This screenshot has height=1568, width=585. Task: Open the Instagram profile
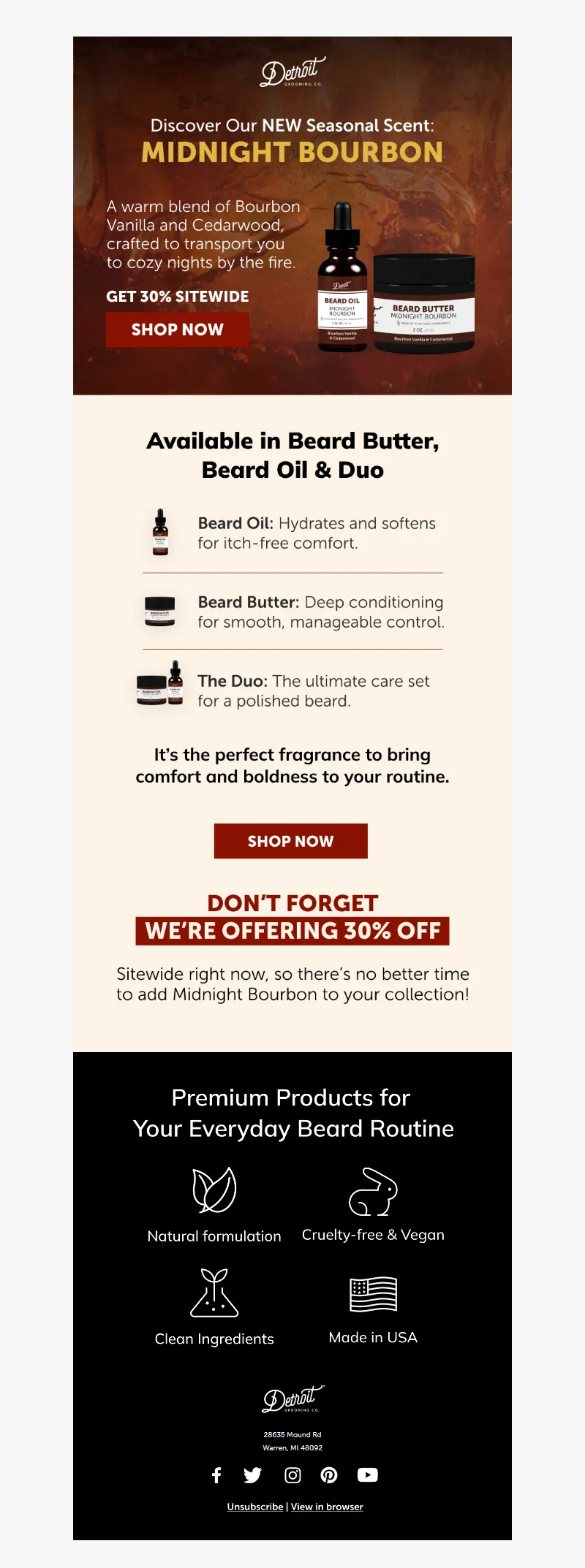click(292, 1474)
